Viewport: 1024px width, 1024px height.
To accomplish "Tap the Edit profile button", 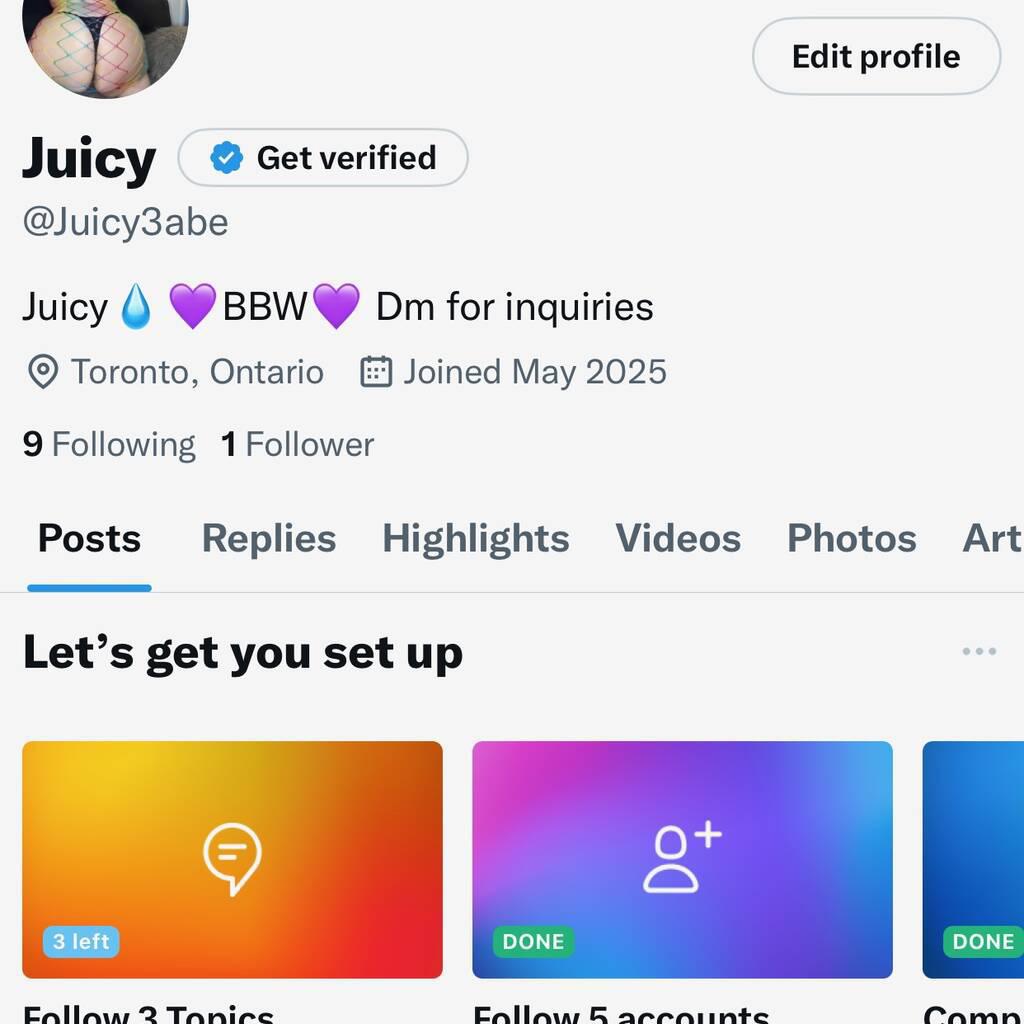I will (x=876, y=57).
